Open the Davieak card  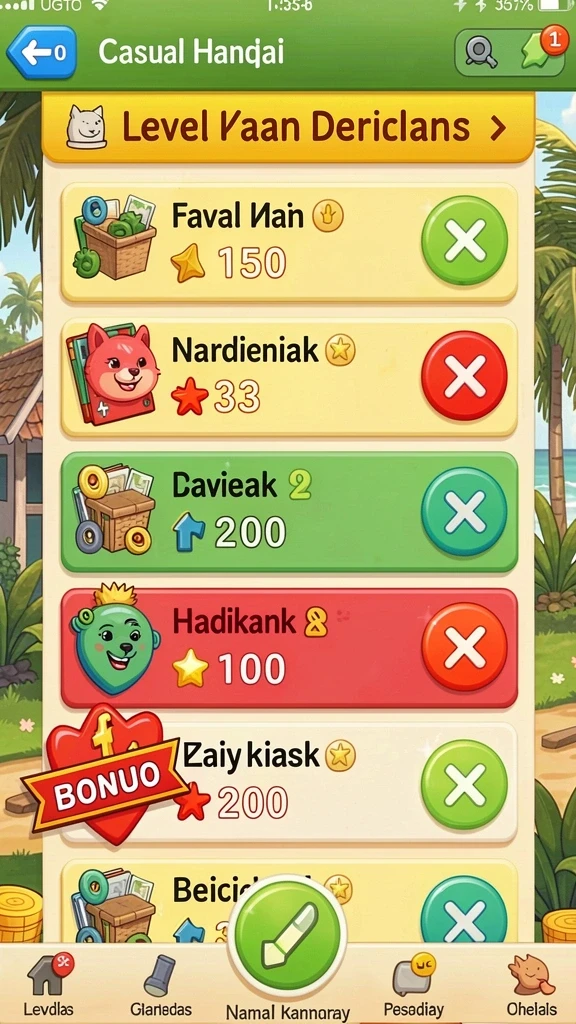point(289,512)
